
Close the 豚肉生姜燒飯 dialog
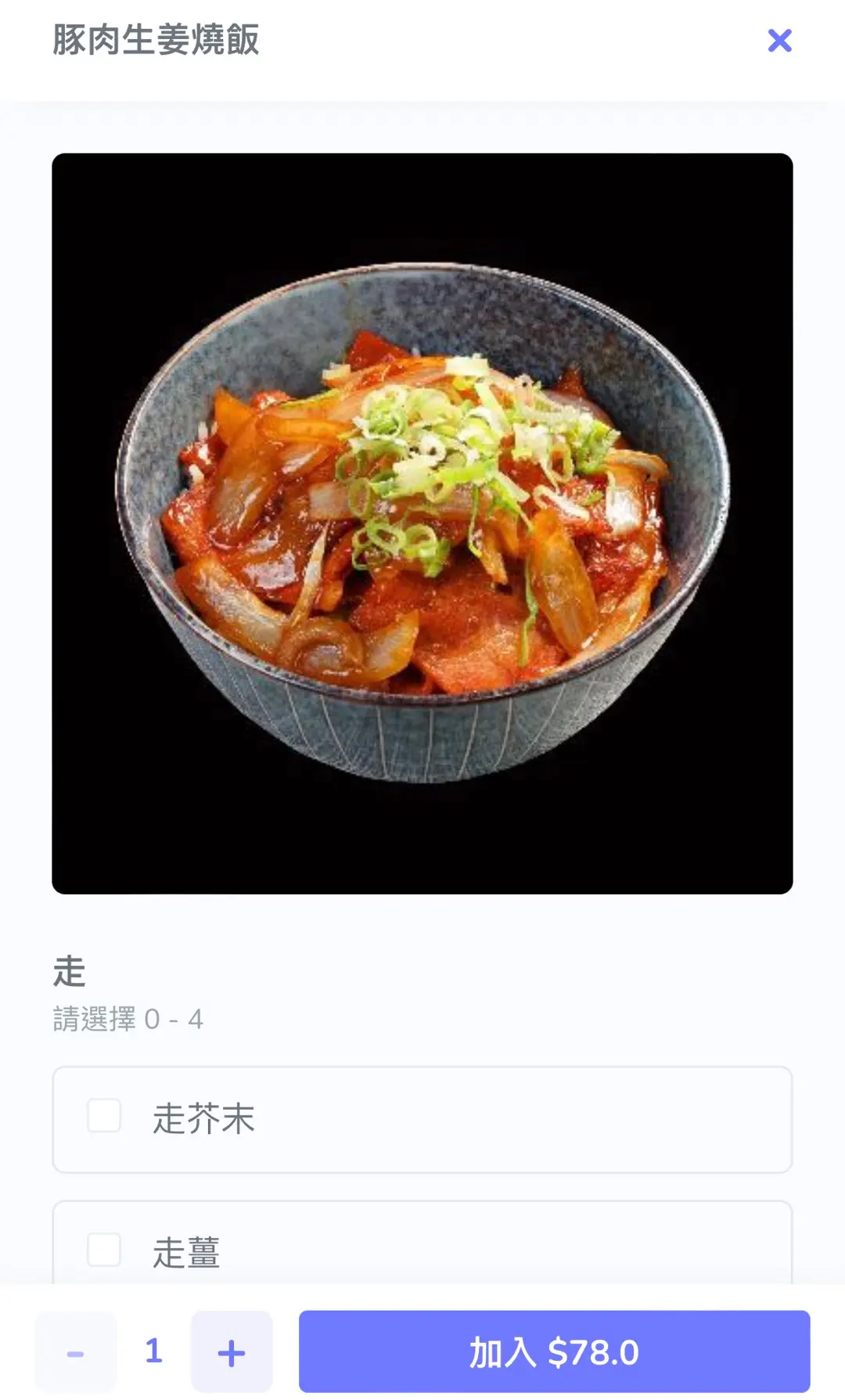(x=779, y=41)
